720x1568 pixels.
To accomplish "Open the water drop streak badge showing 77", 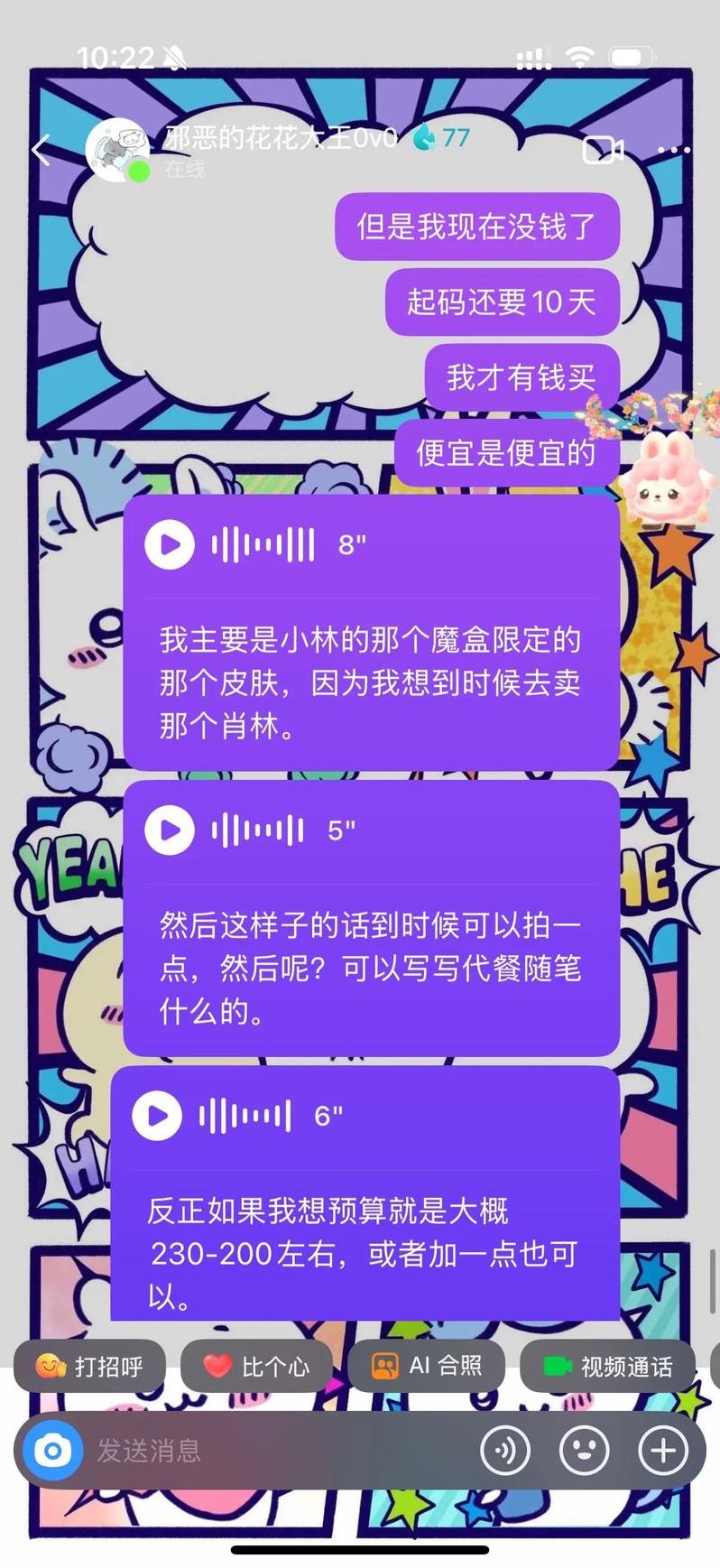I will point(439,138).
